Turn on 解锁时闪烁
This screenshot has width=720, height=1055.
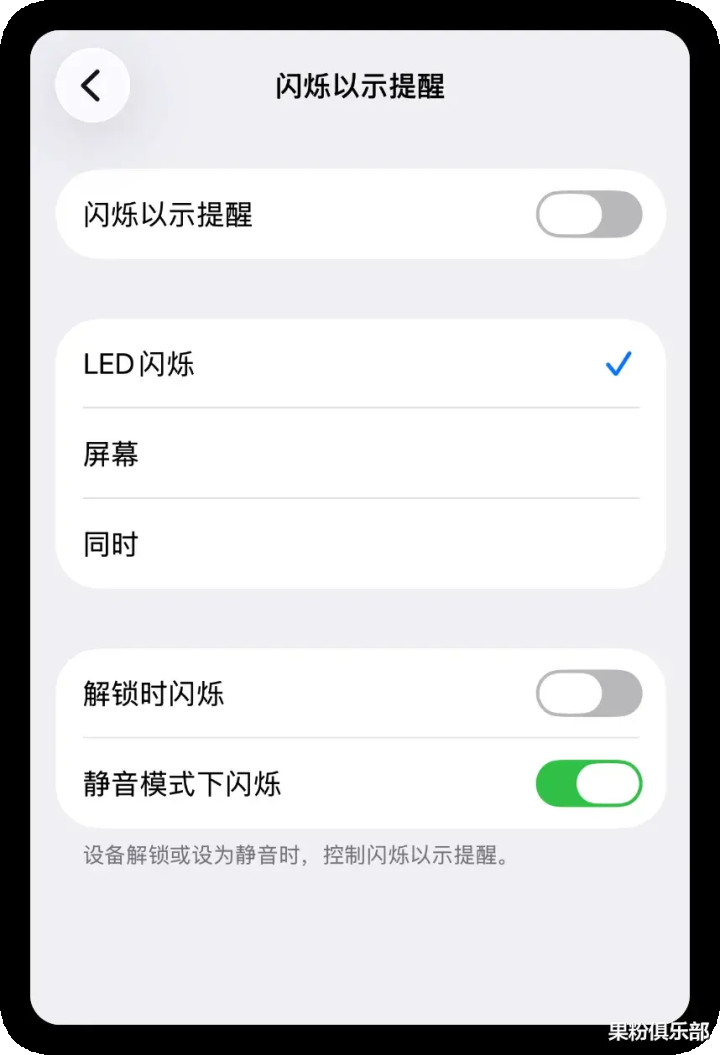(588, 694)
